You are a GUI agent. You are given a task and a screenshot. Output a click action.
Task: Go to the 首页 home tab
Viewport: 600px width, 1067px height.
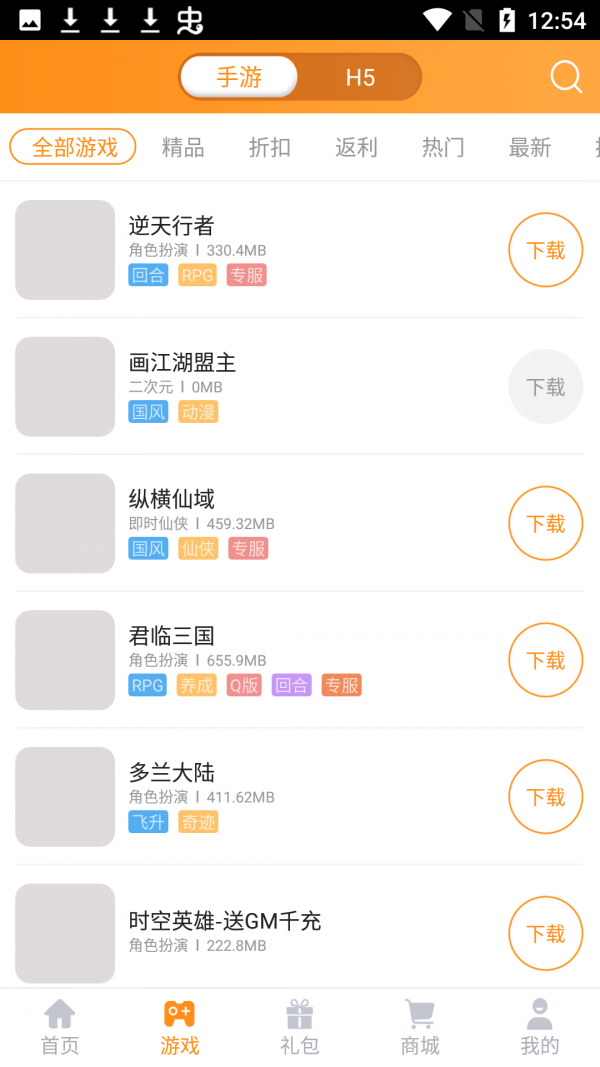pos(60,1028)
